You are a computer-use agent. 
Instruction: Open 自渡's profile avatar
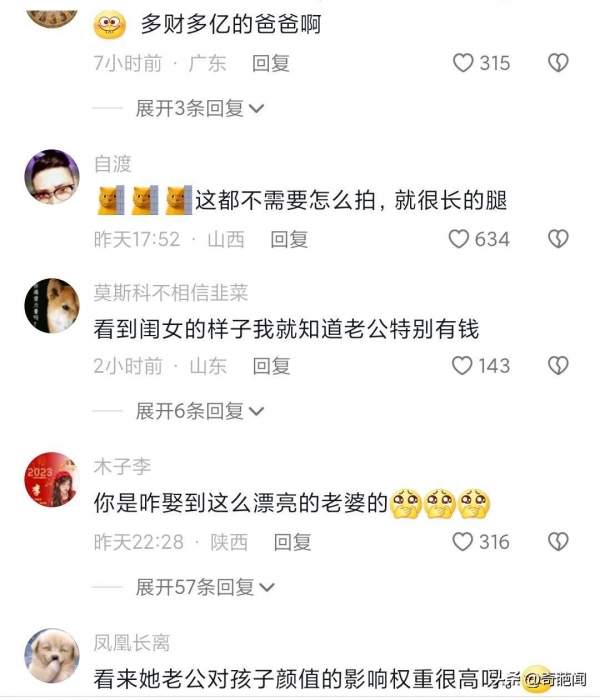(x=51, y=180)
